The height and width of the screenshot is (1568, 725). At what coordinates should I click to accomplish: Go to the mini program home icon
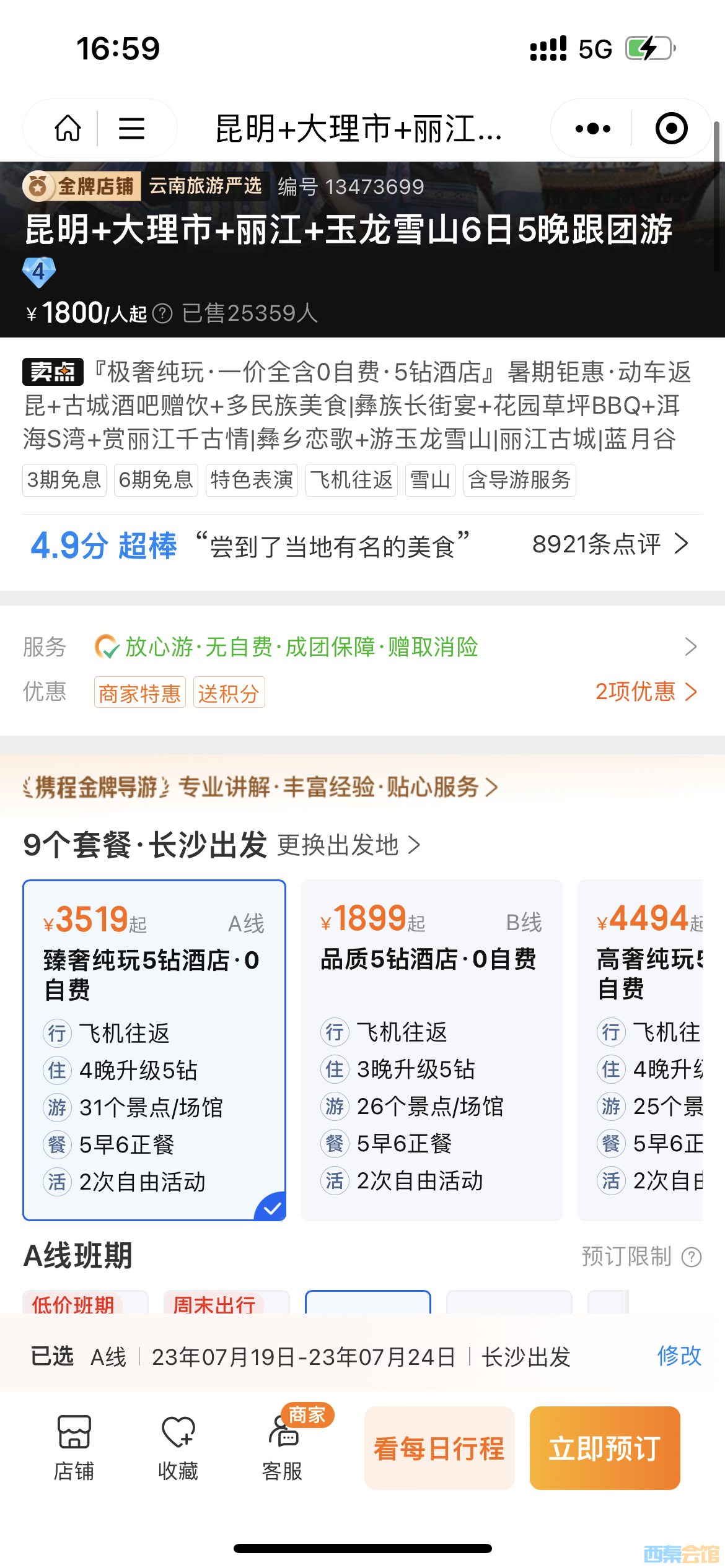tap(68, 129)
